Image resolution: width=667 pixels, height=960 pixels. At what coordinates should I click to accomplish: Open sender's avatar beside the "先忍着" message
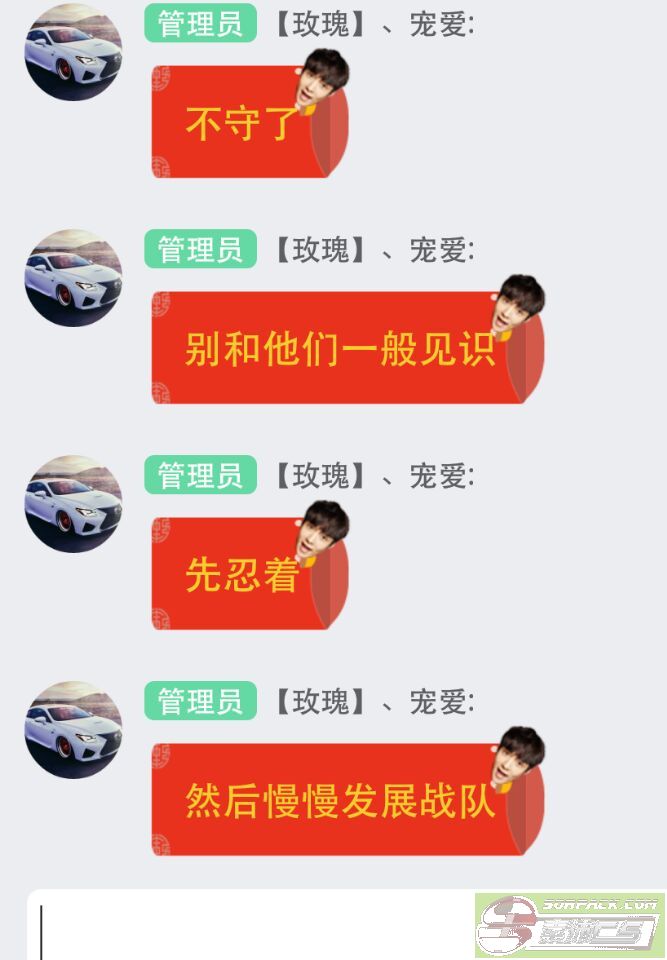pos(73,504)
